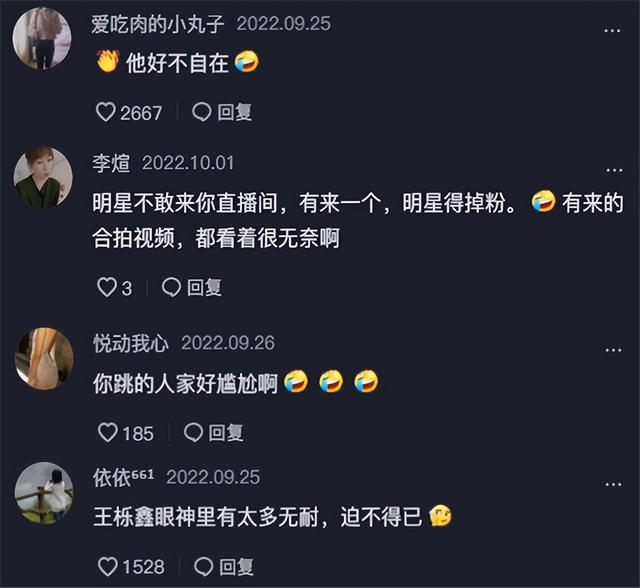Image resolution: width=640 pixels, height=588 pixels.
Task: Open 悦动我心's avatar
Action: [x=42, y=358]
